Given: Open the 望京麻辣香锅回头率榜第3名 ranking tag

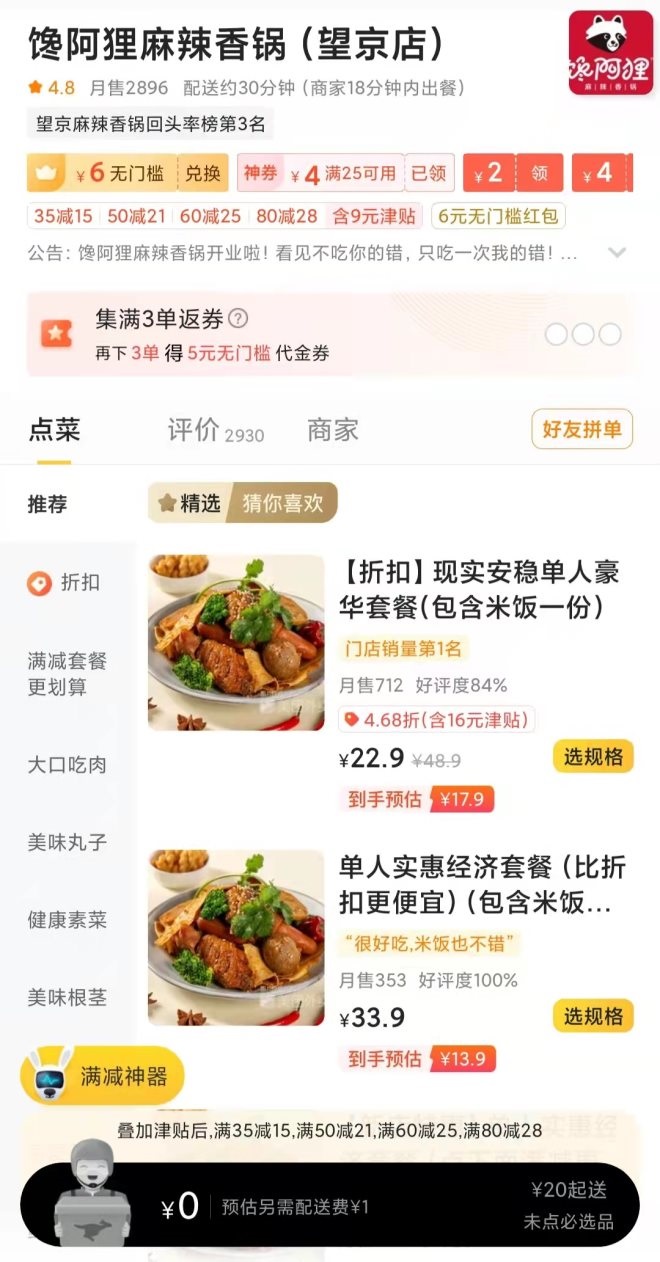Looking at the screenshot, I should pyautogui.click(x=150, y=125).
